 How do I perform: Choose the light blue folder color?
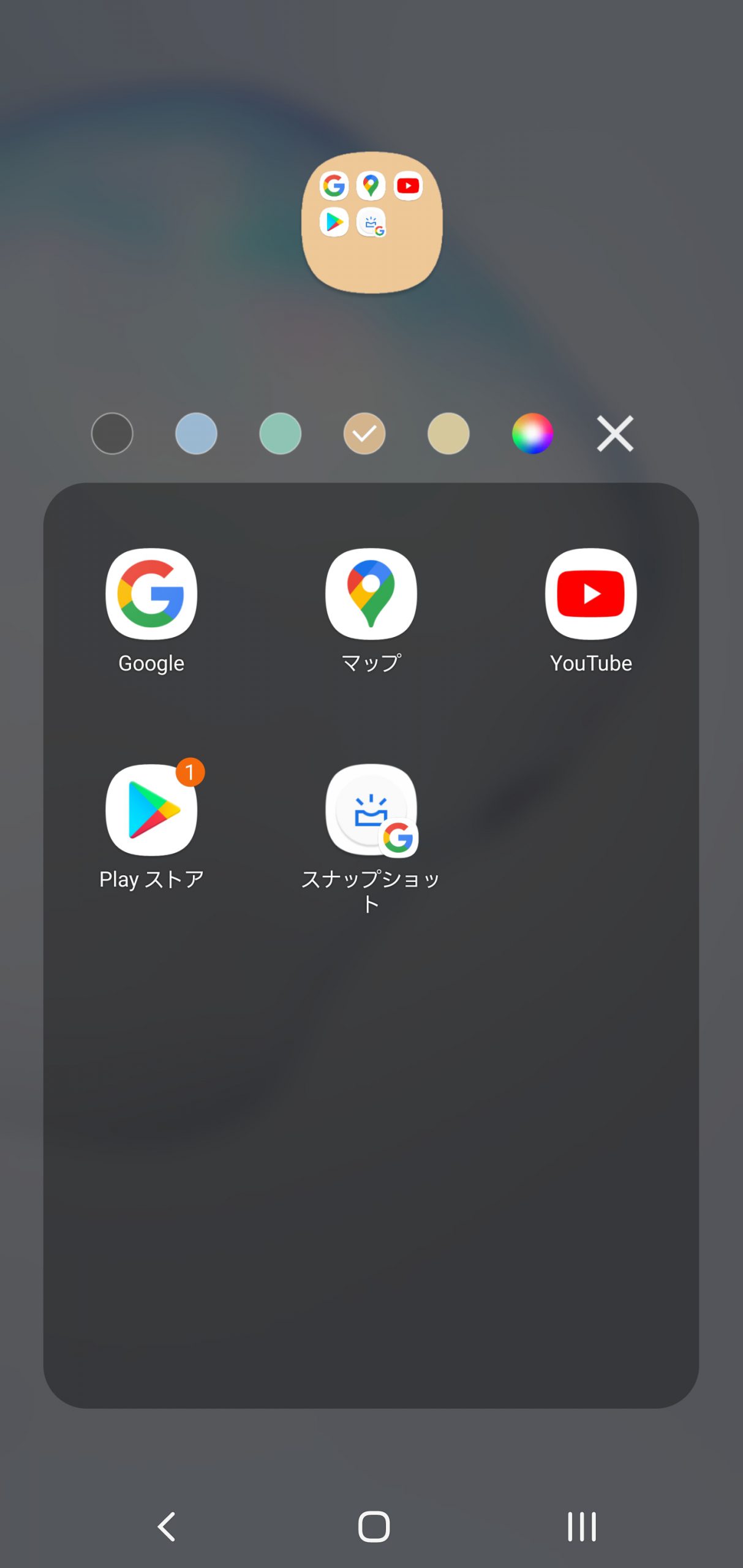196,434
